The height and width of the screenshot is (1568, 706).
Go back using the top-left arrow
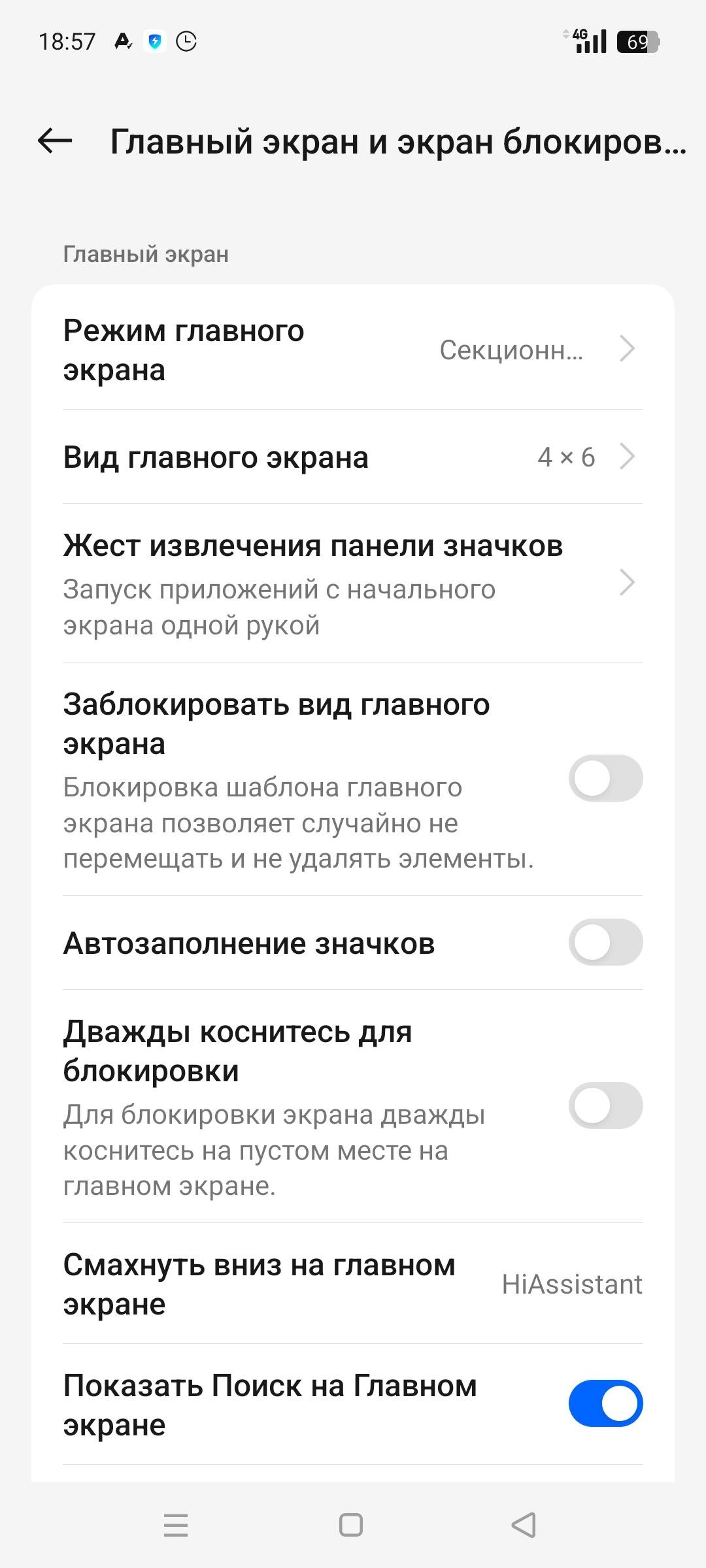point(55,140)
